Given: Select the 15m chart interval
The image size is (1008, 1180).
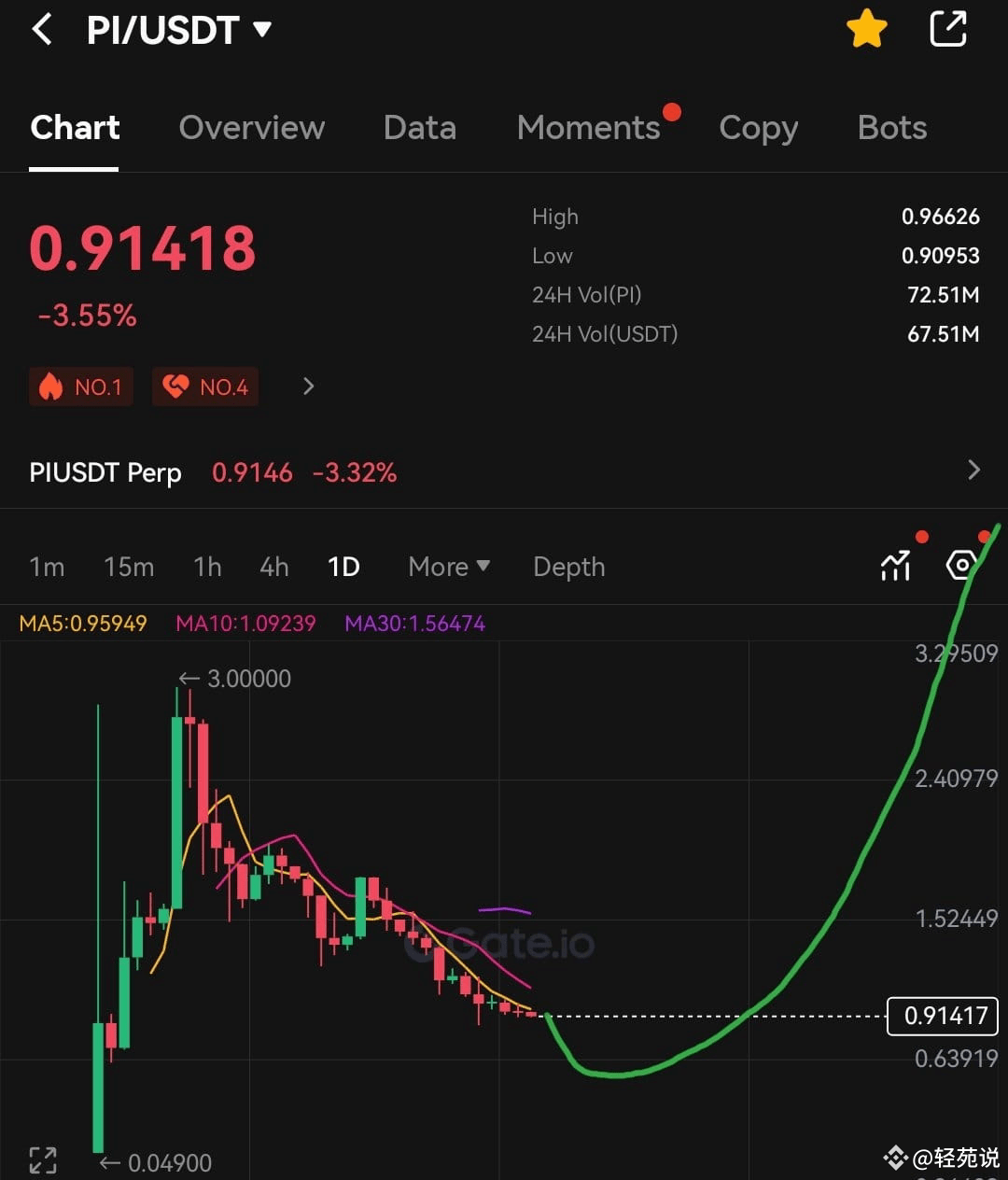Looking at the screenshot, I should 129,567.
